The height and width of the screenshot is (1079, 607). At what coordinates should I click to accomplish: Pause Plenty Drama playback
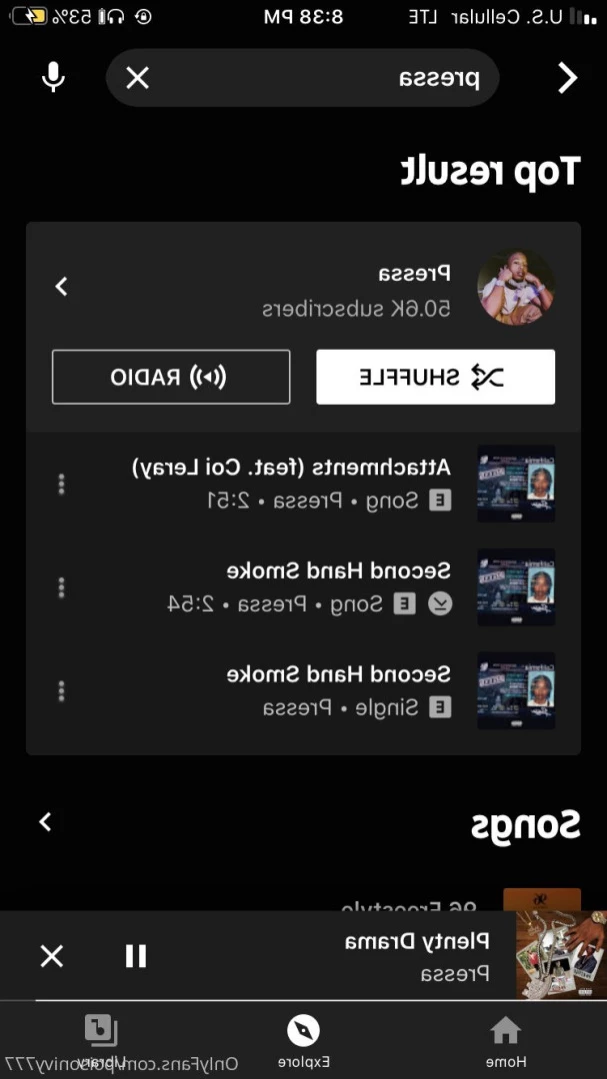point(136,956)
